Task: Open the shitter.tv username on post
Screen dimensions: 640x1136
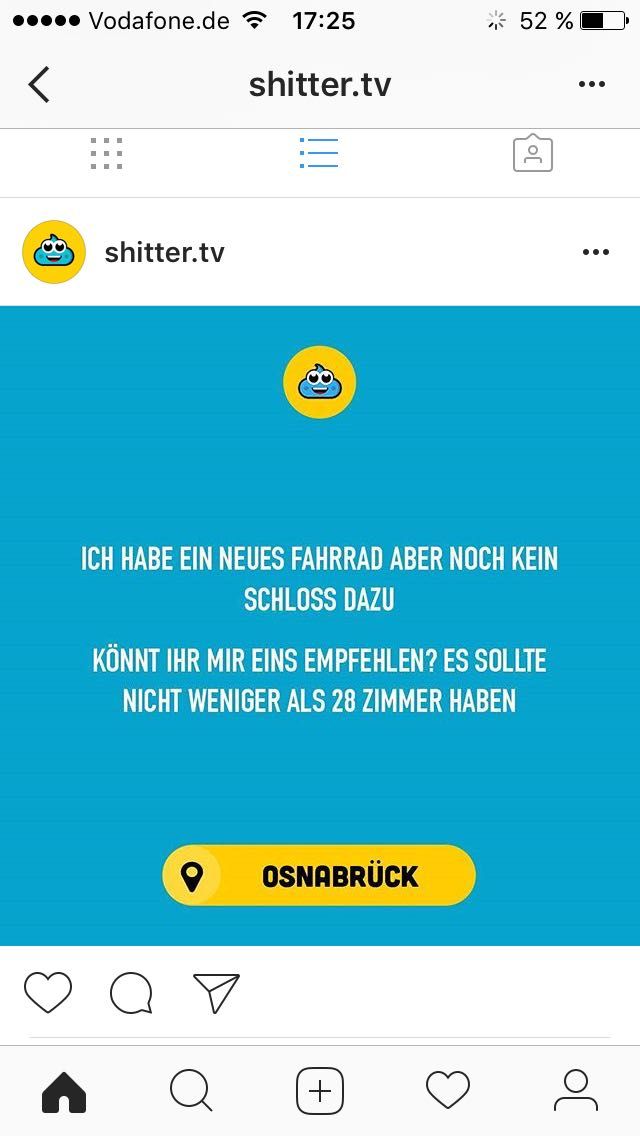Action: (165, 252)
